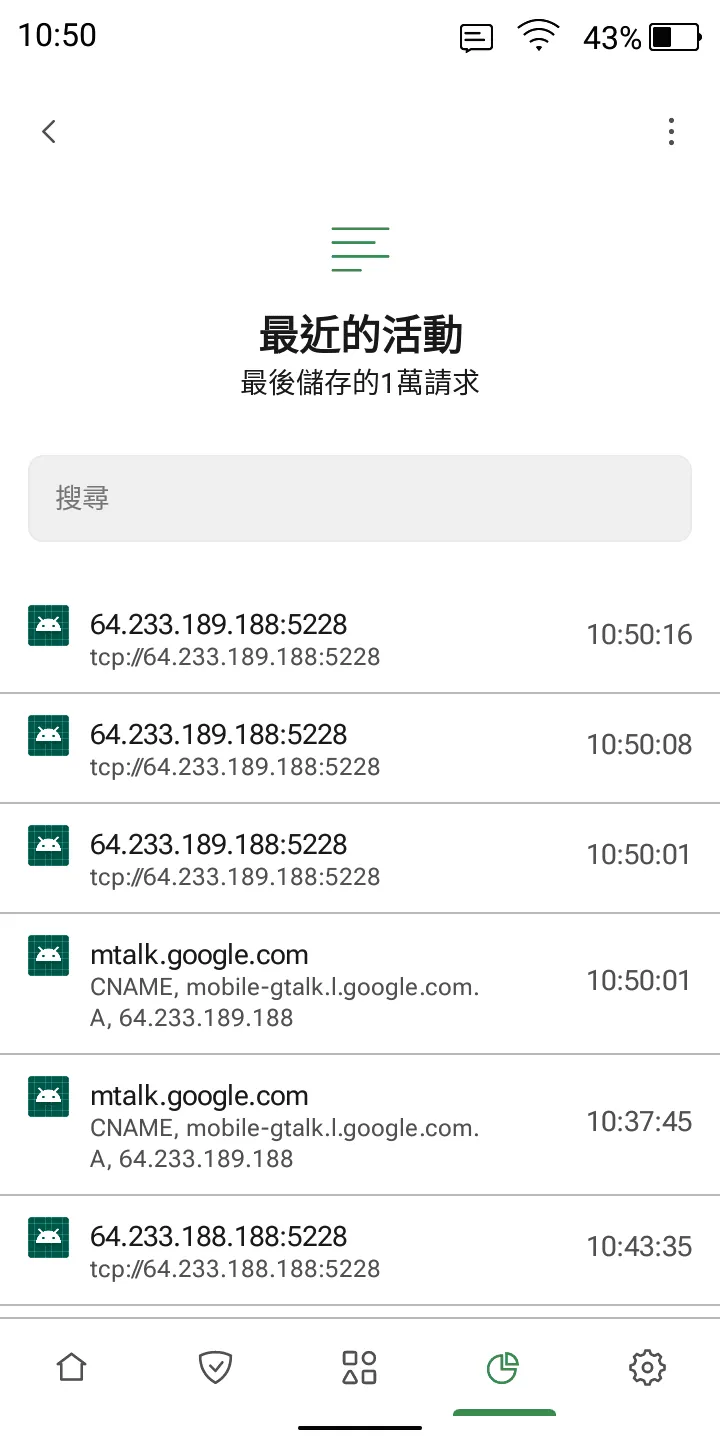
Task: Tap the back arrow button
Action: click(49, 131)
